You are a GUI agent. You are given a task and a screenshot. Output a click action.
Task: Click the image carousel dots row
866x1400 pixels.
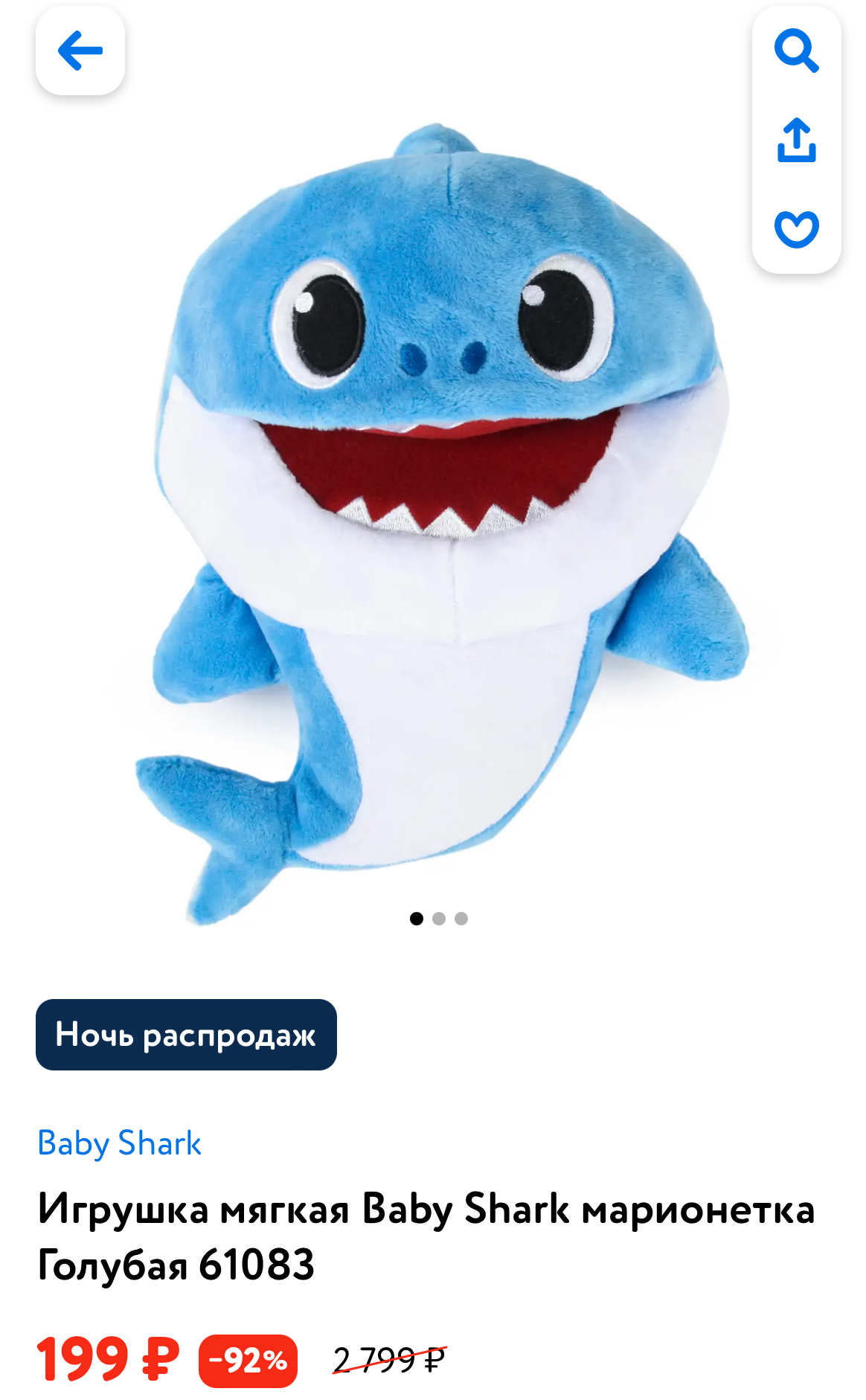(x=439, y=918)
